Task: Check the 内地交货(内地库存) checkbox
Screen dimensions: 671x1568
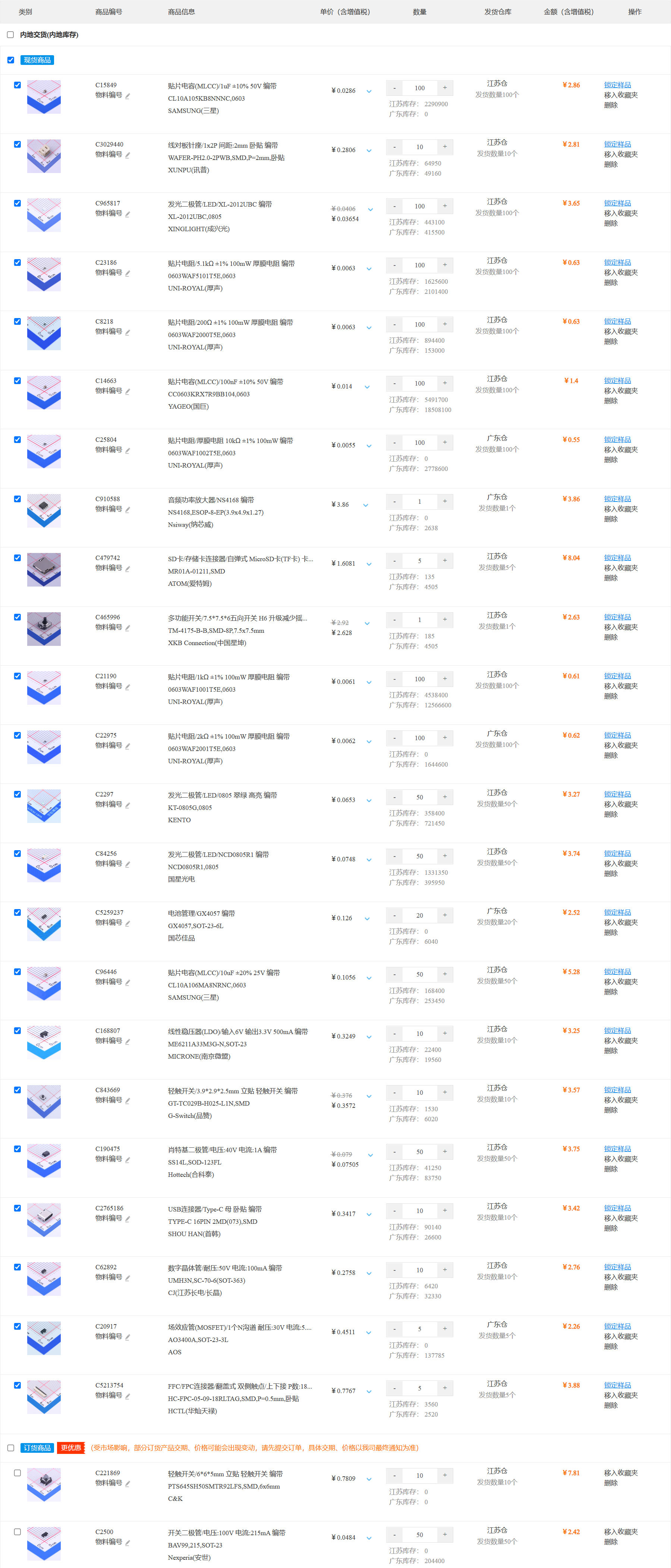Action: [10, 35]
